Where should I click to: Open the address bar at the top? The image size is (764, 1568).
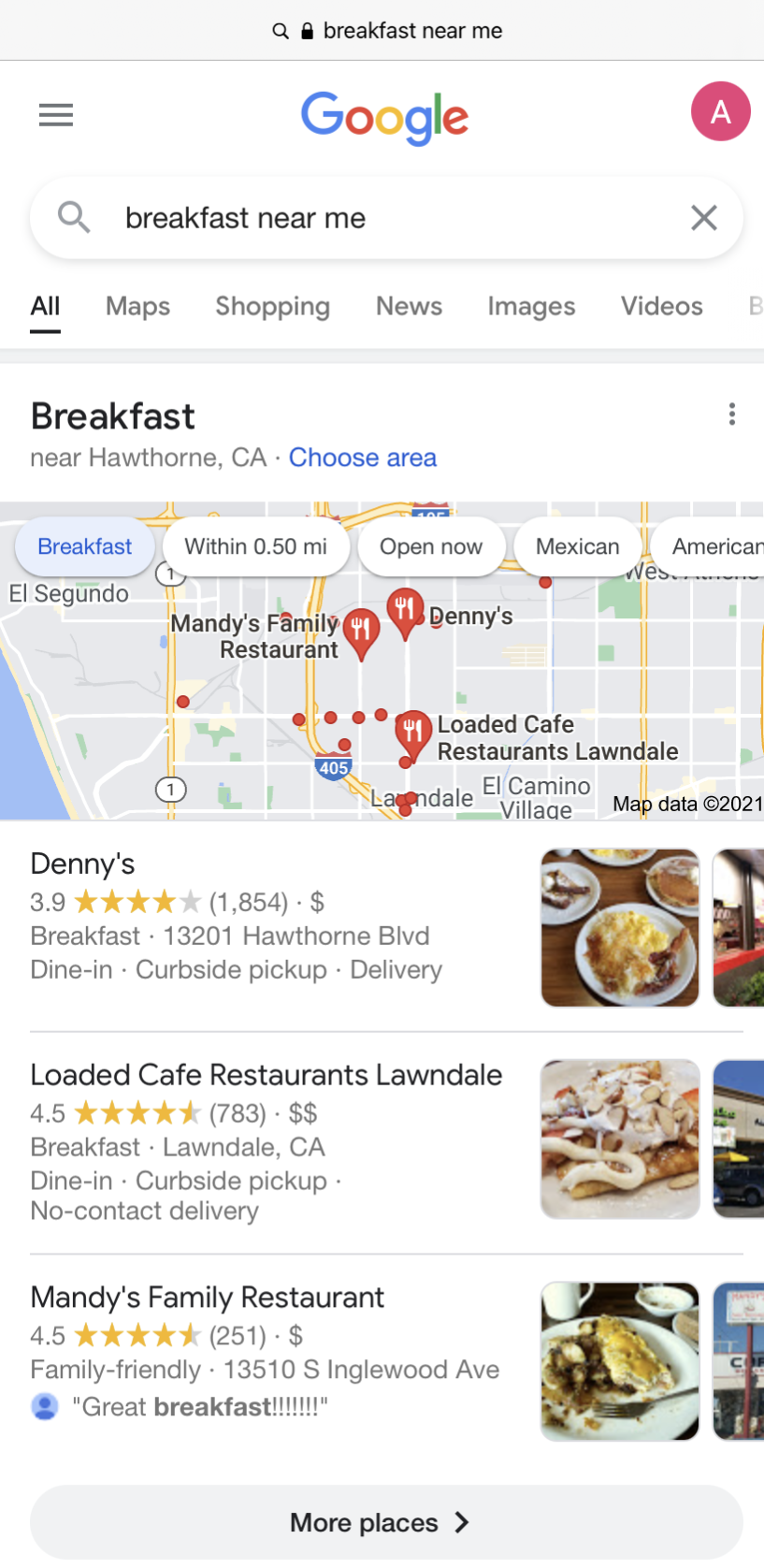(x=387, y=31)
